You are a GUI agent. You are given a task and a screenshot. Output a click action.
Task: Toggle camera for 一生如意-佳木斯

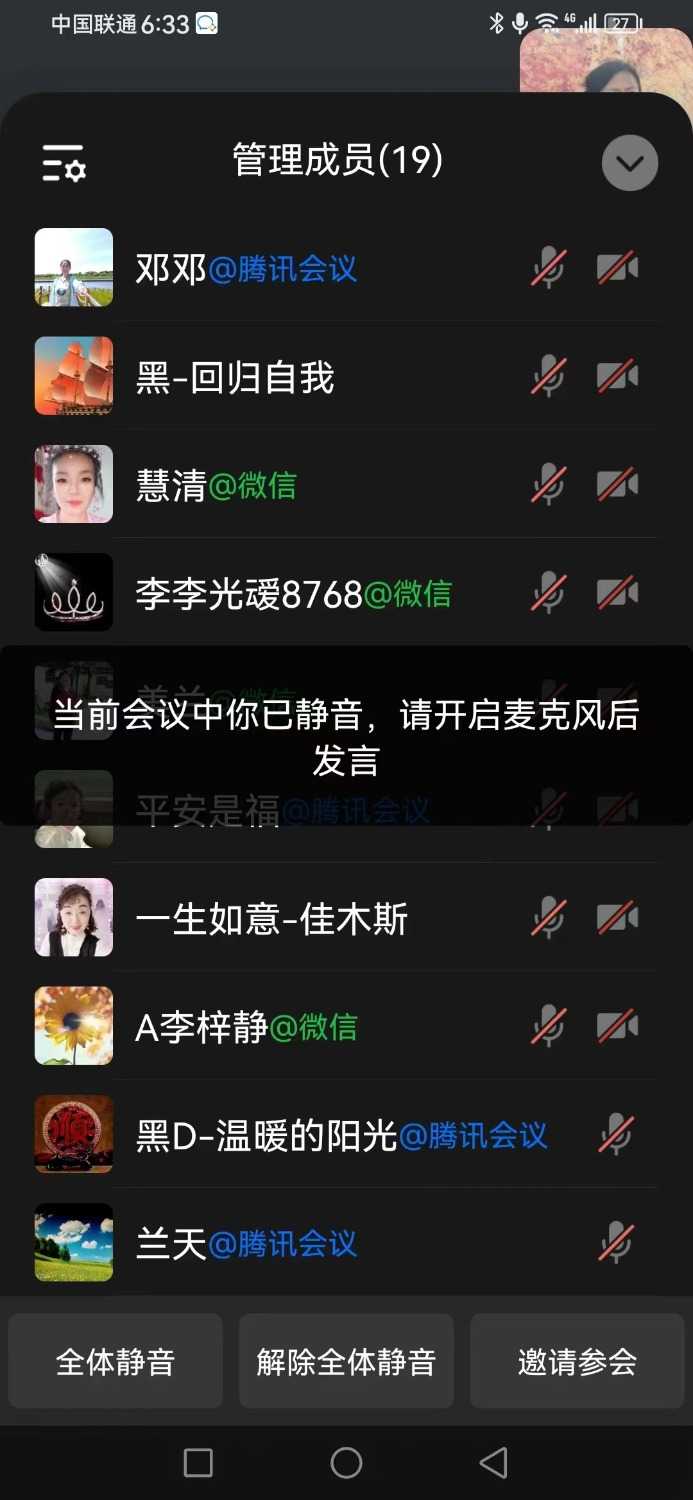pyautogui.click(x=617, y=918)
